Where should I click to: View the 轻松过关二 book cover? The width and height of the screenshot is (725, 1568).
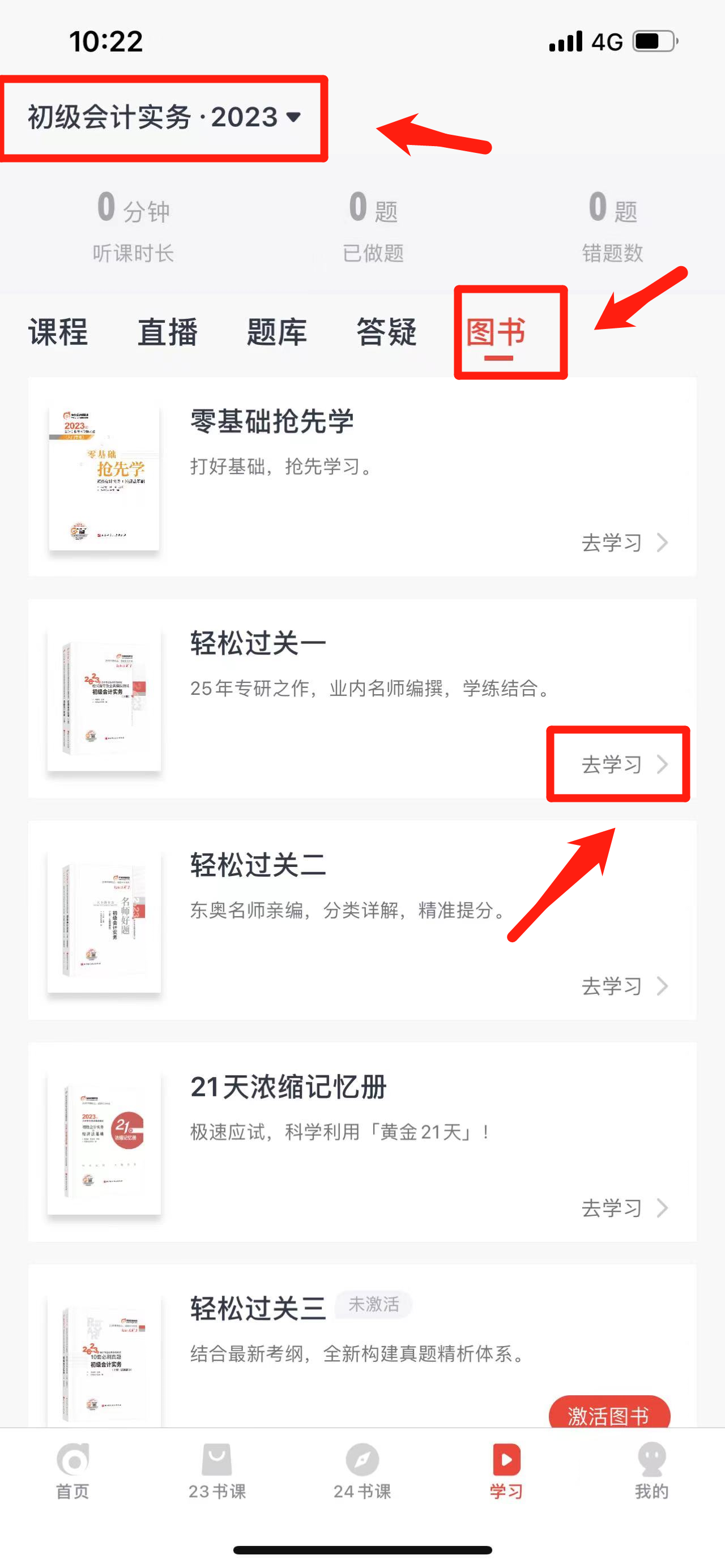104,921
